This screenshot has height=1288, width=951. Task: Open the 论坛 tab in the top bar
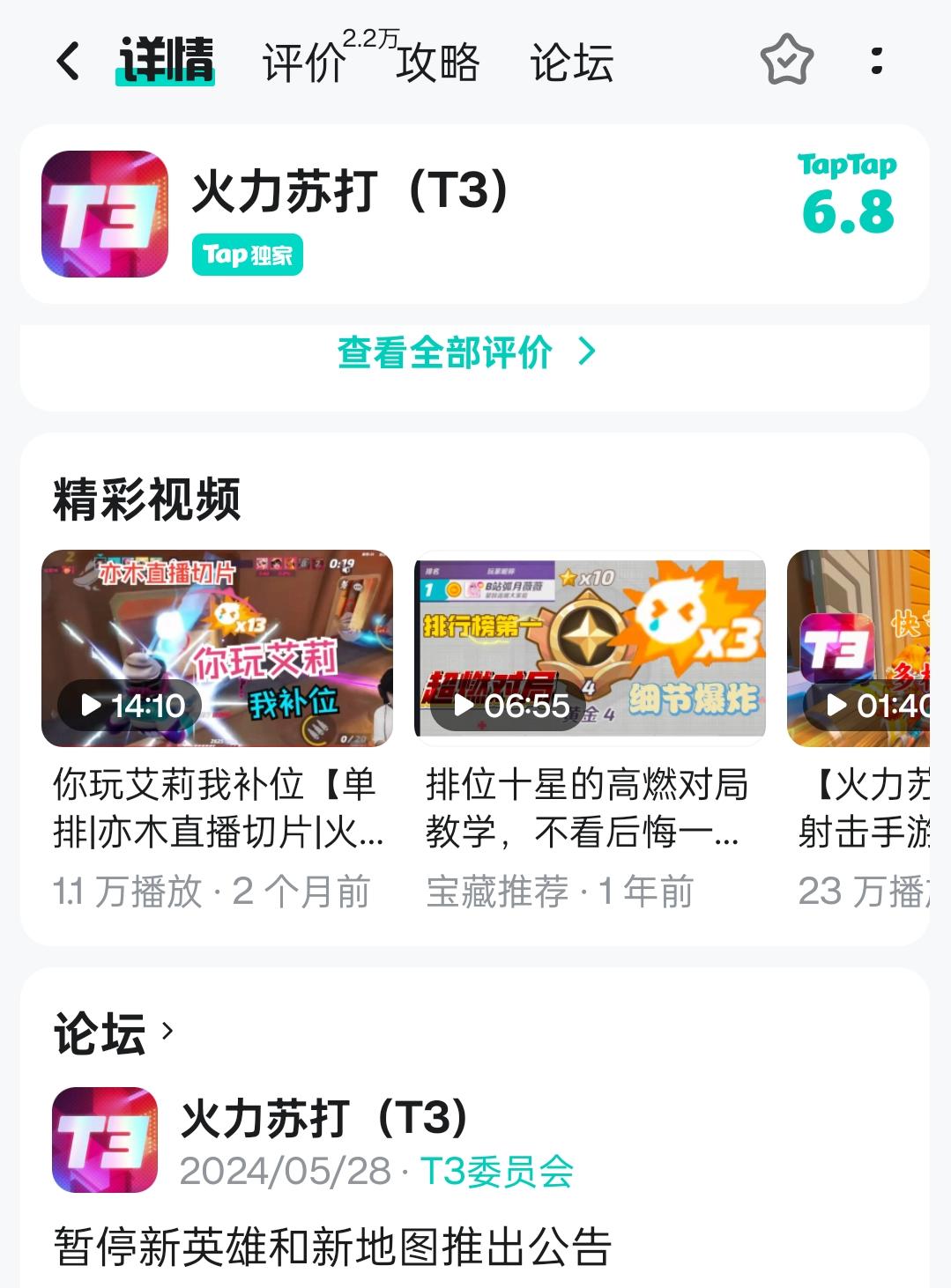[571, 64]
